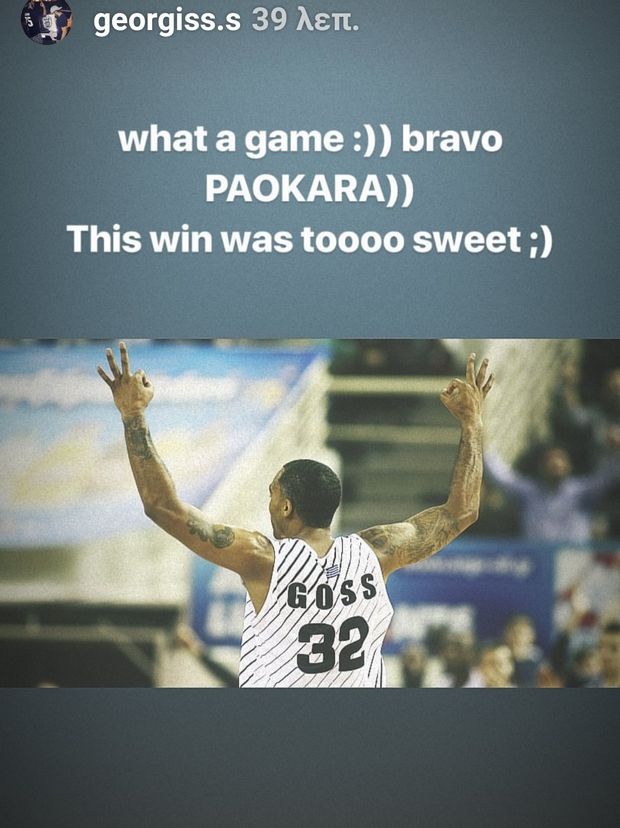Open georgiss.s profile picture
This screenshot has height=828, width=620.
pyautogui.click(x=46, y=20)
